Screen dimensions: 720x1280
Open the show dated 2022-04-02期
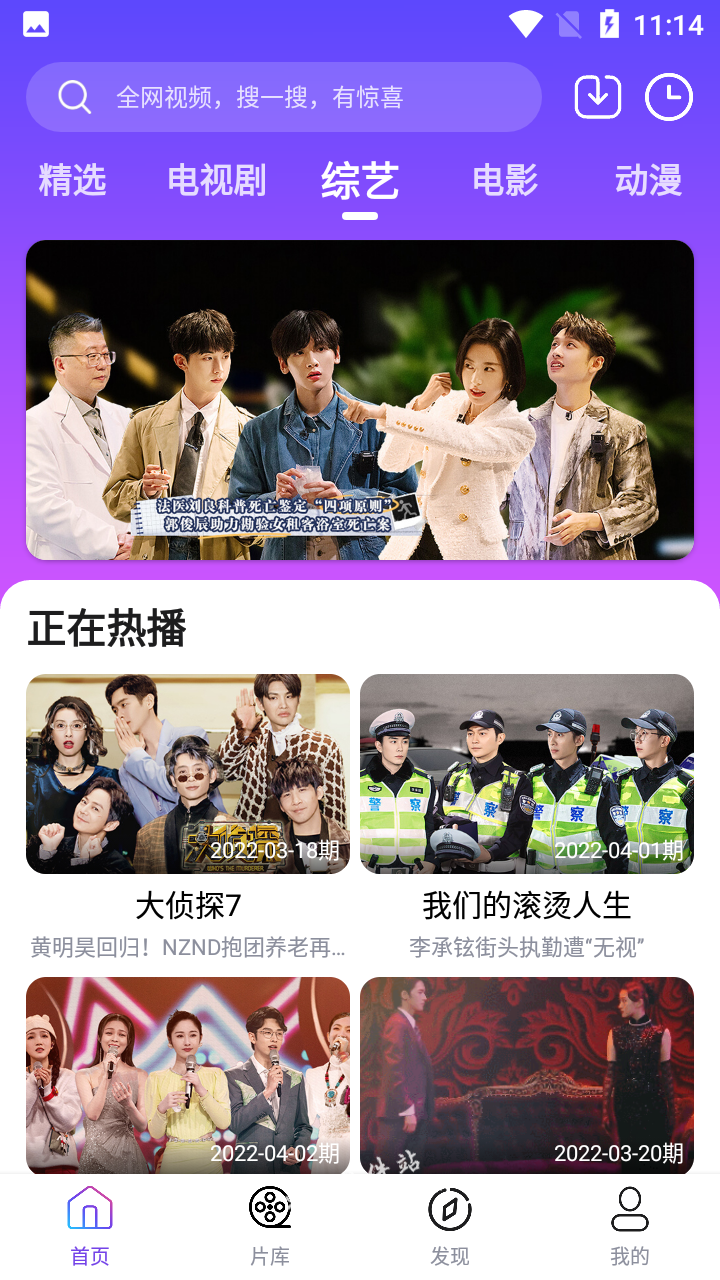[188, 1074]
